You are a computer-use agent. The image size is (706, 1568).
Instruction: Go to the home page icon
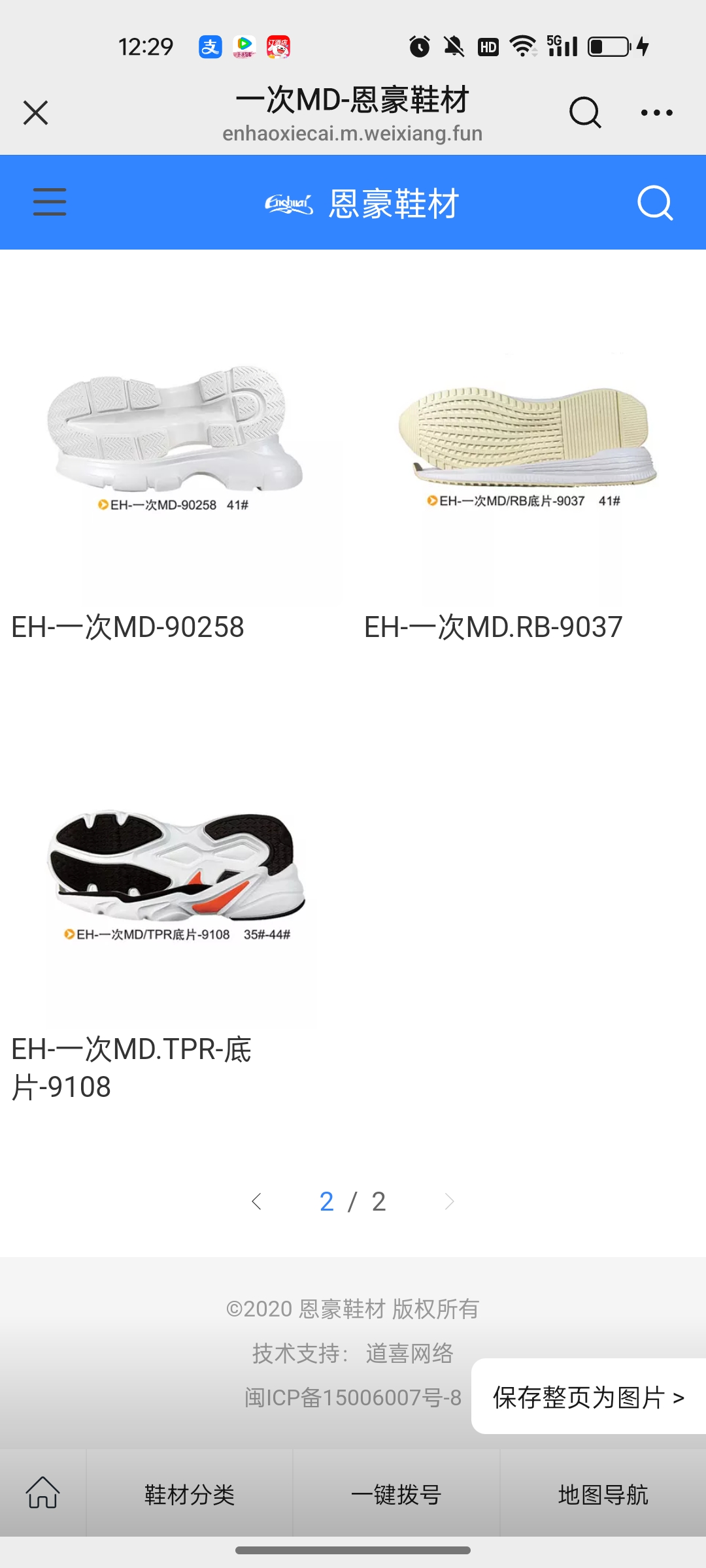coord(42,1493)
